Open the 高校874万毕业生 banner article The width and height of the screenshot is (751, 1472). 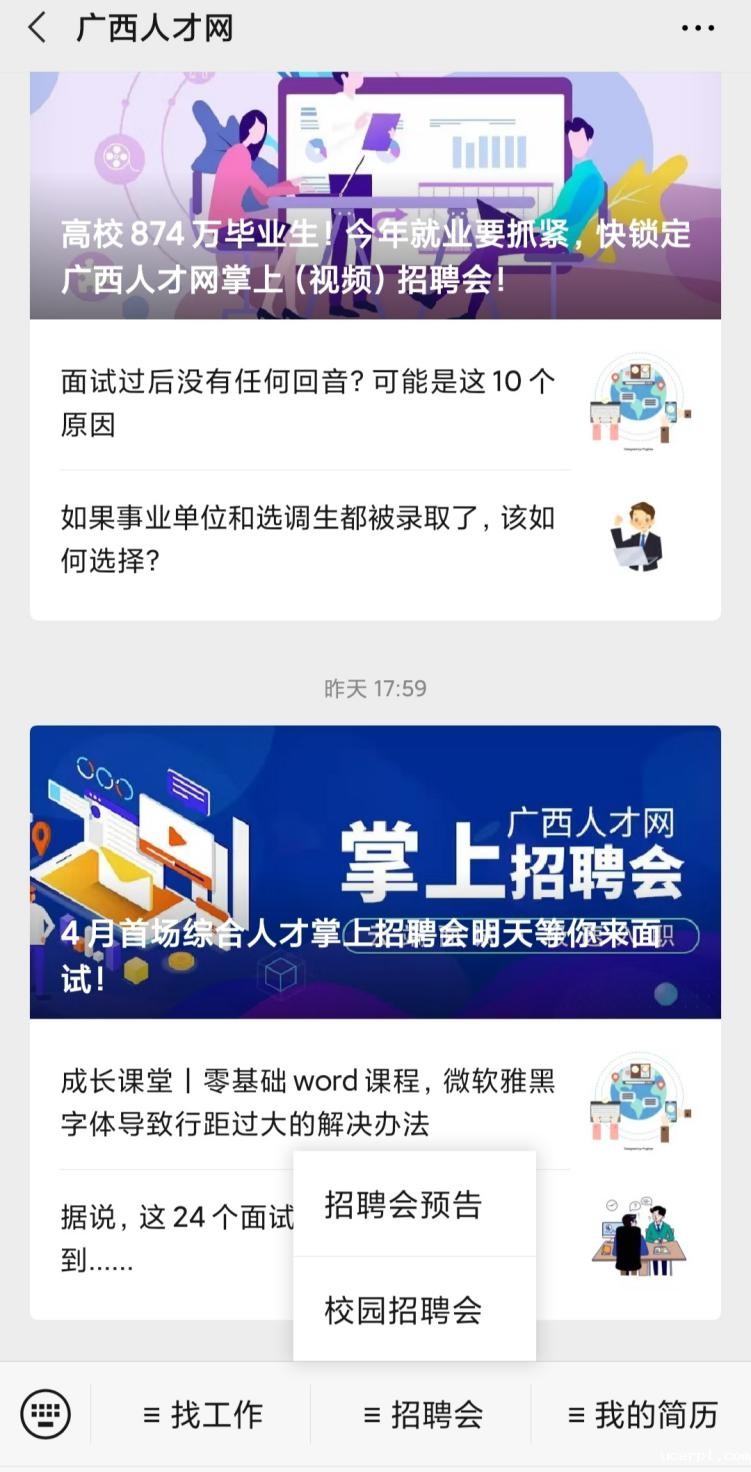[x=375, y=200]
